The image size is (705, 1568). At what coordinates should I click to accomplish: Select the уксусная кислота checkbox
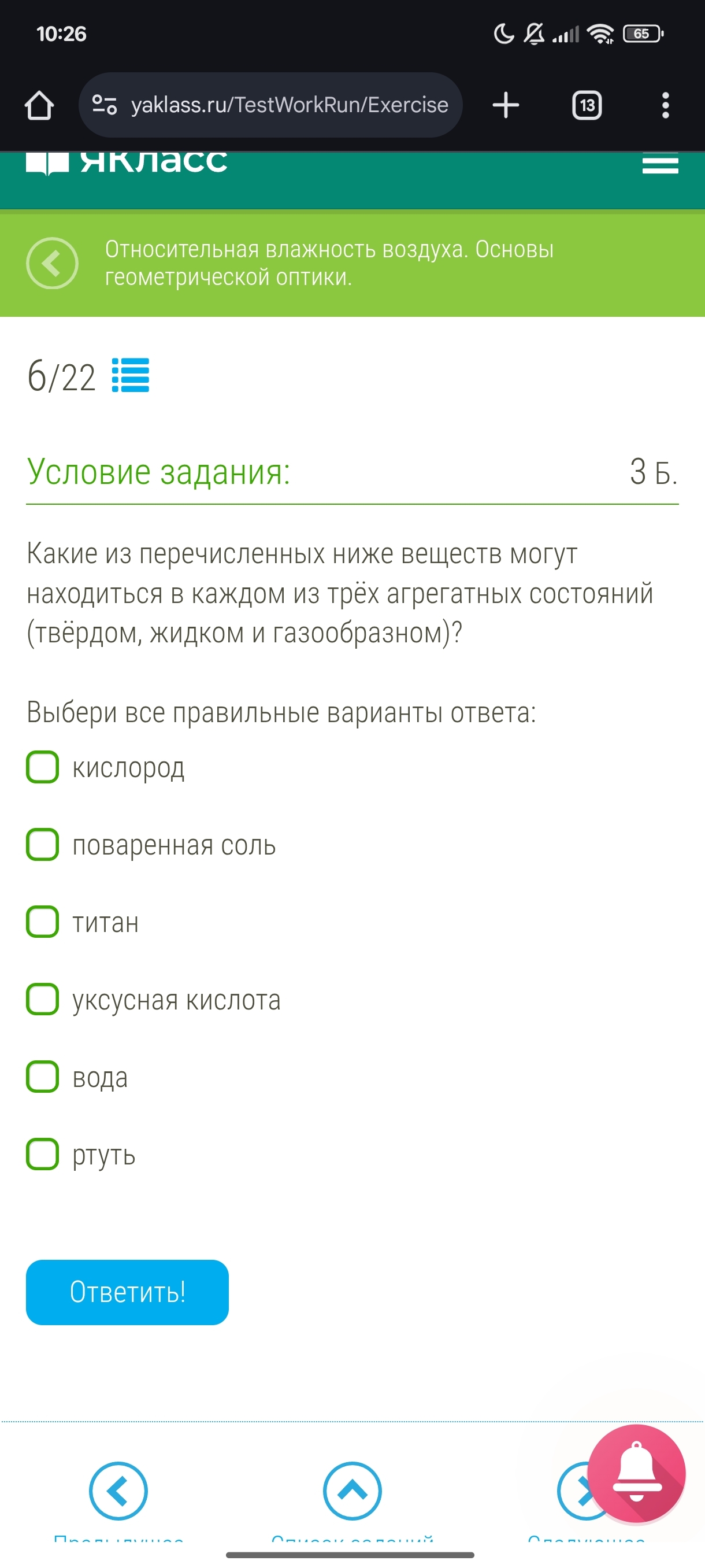43,999
